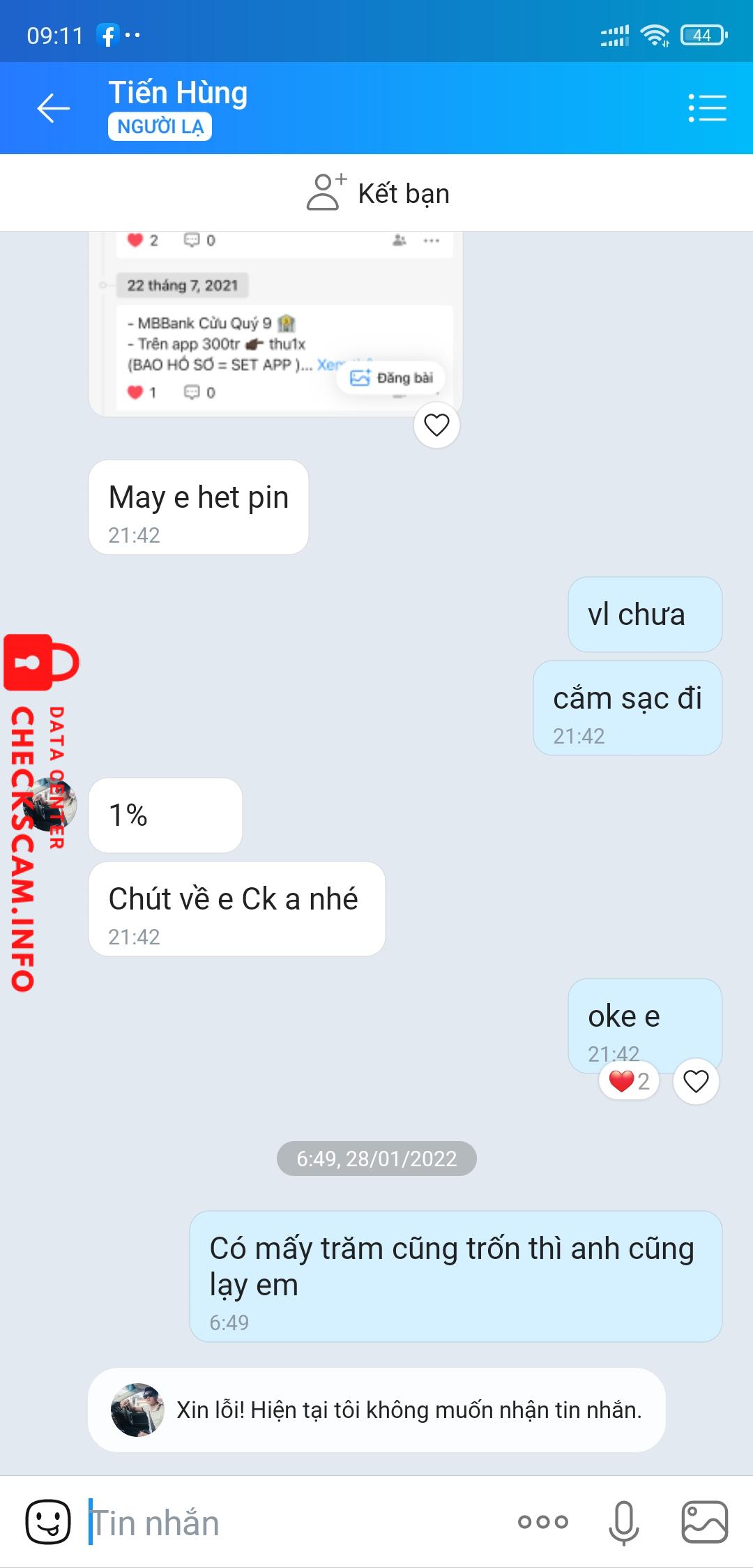View the 2 heart reactions

pos(629,1081)
